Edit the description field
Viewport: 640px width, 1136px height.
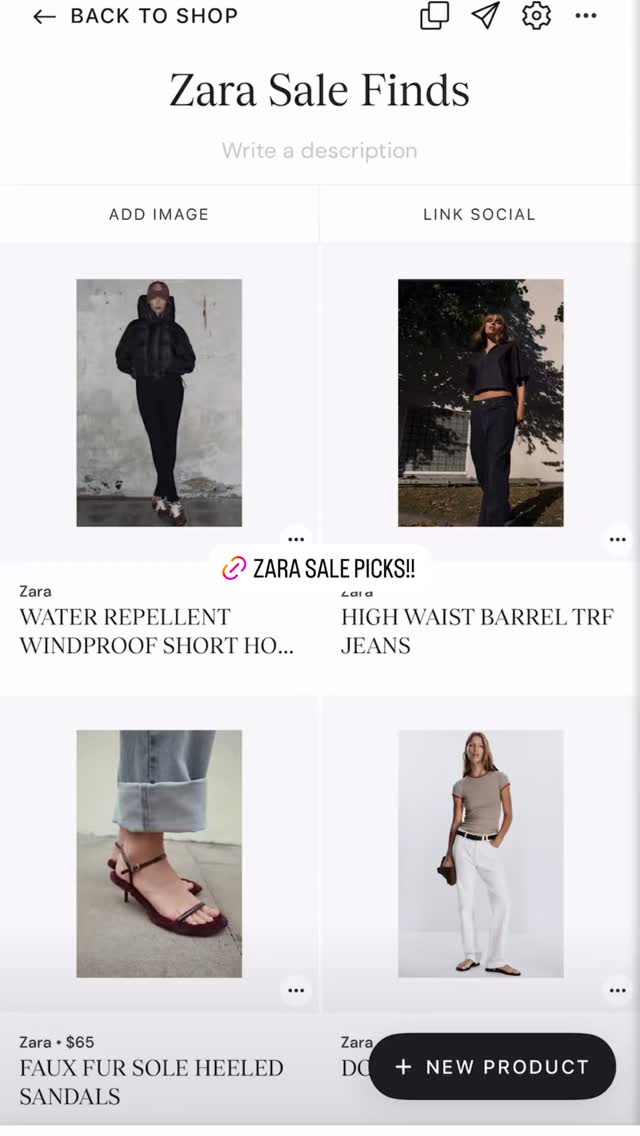pyautogui.click(x=320, y=151)
